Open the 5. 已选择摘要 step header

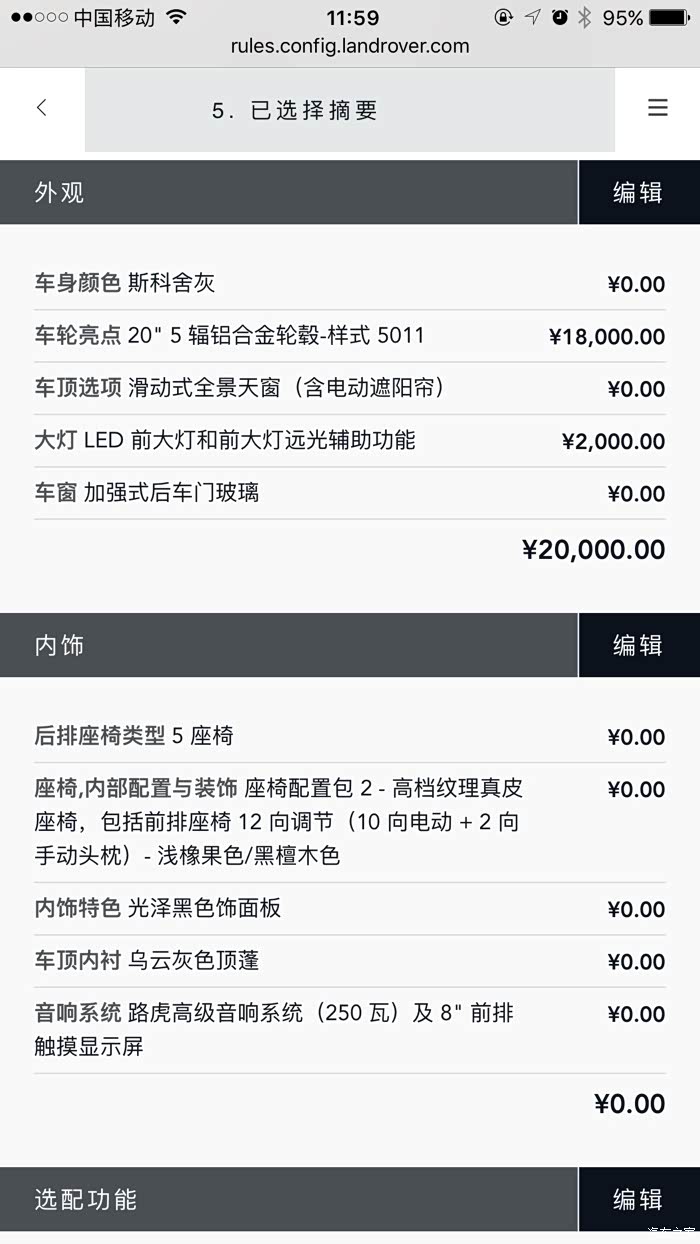pos(349,110)
